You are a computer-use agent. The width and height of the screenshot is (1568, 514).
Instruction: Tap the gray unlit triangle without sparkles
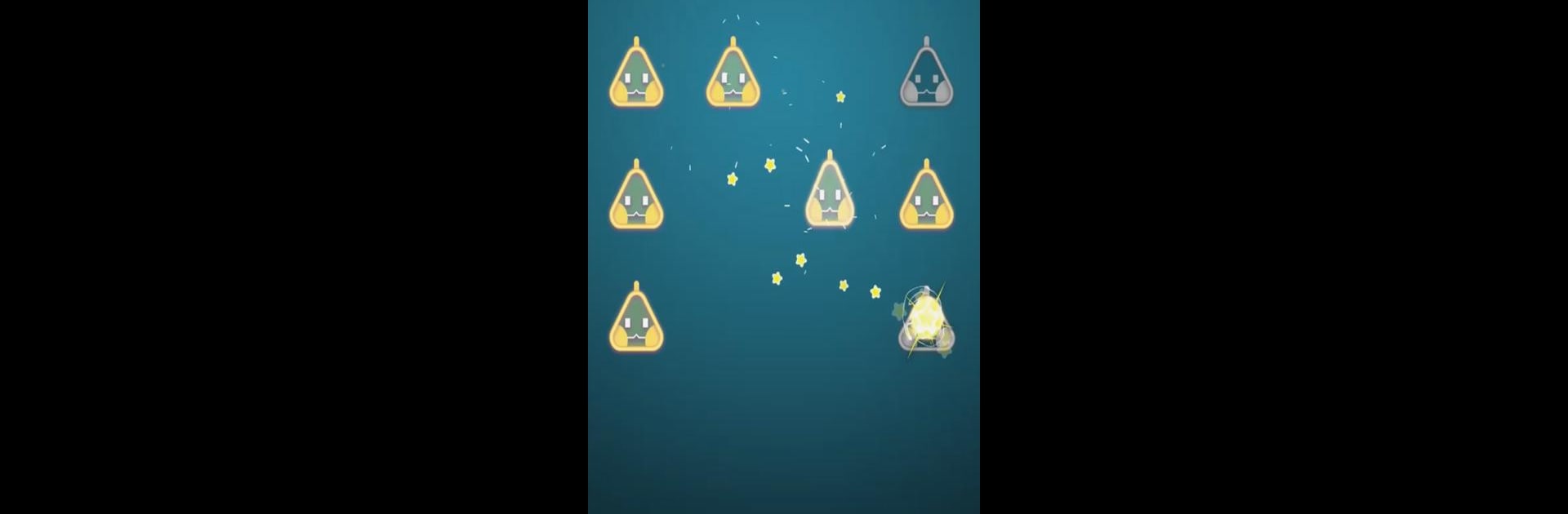click(926, 76)
